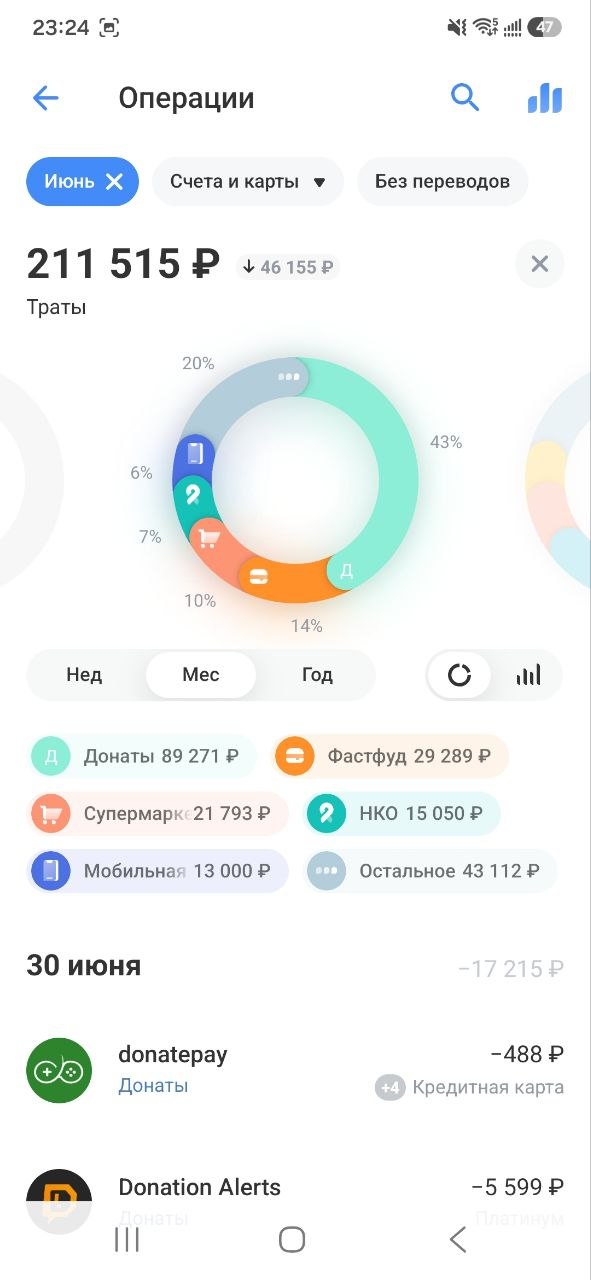The width and height of the screenshot is (591, 1280).
Task: Switch period to Год
Action: [x=317, y=675]
